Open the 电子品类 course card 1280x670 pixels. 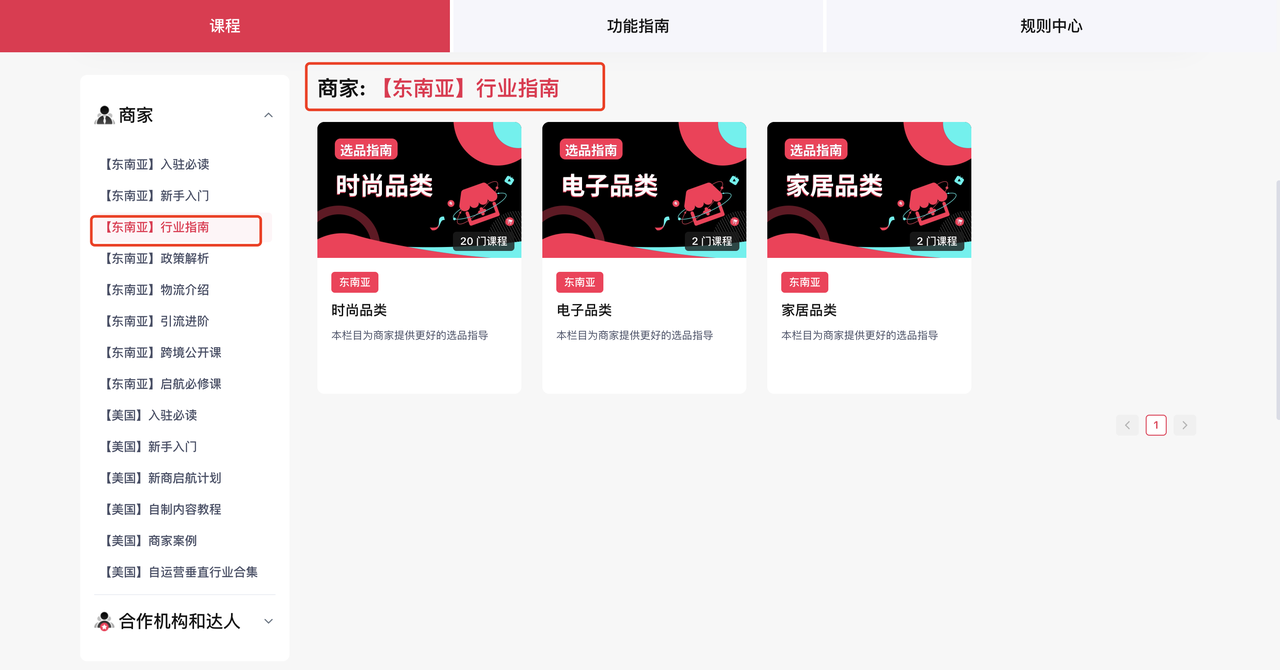point(644,257)
